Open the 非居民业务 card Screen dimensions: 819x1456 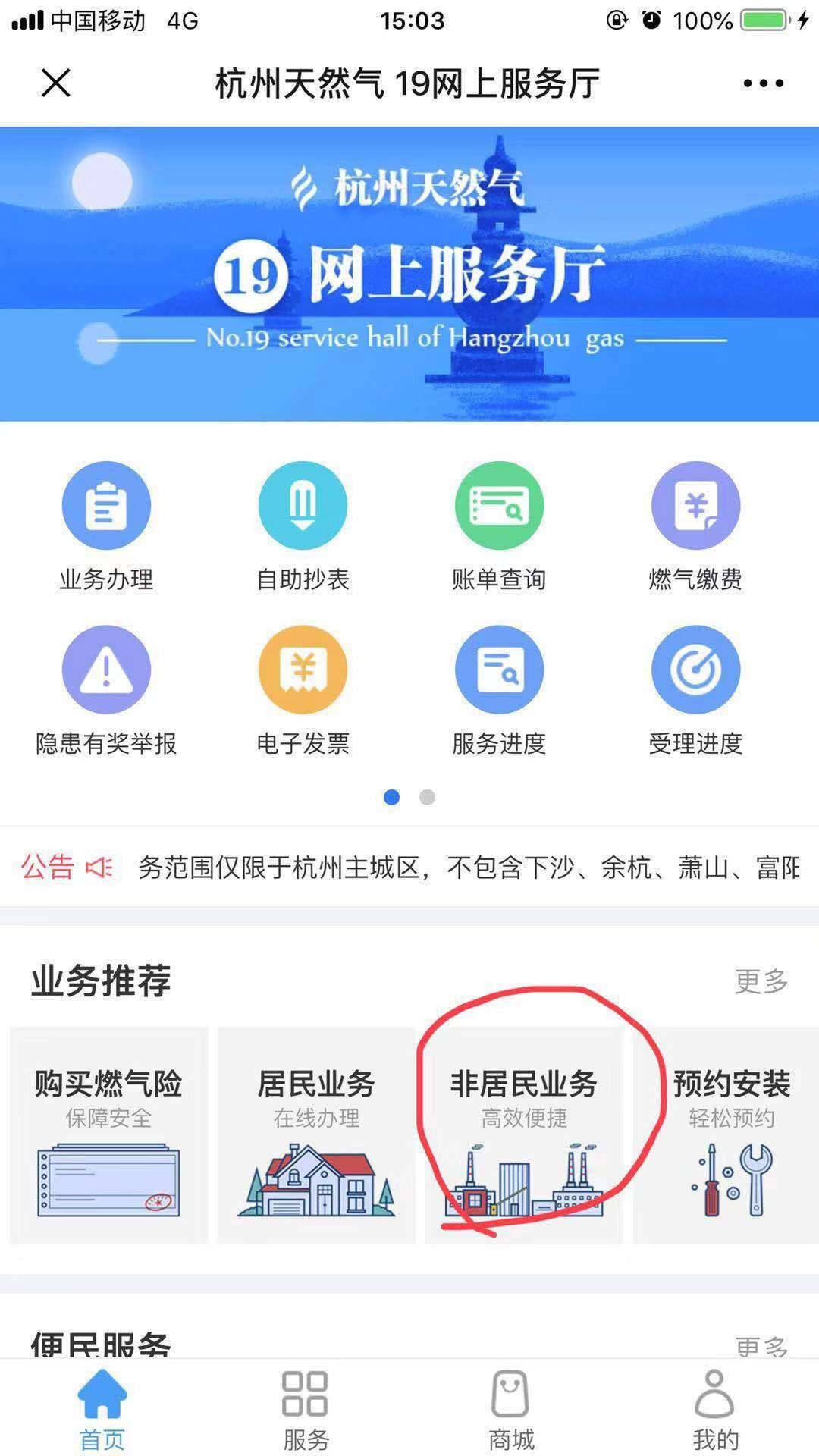(524, 1135)
